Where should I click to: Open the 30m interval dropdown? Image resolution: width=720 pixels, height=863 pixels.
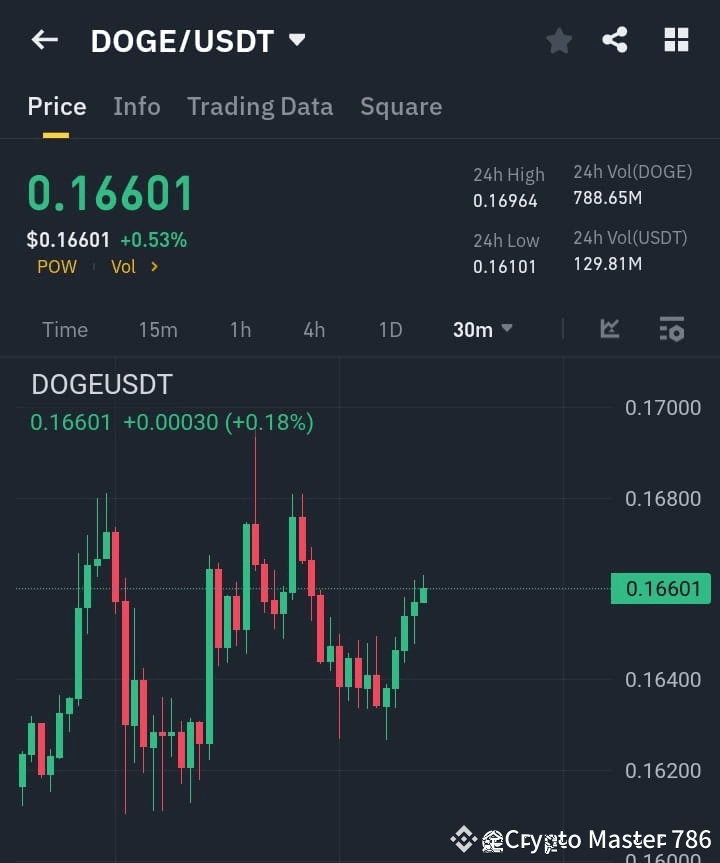[482, 329]
